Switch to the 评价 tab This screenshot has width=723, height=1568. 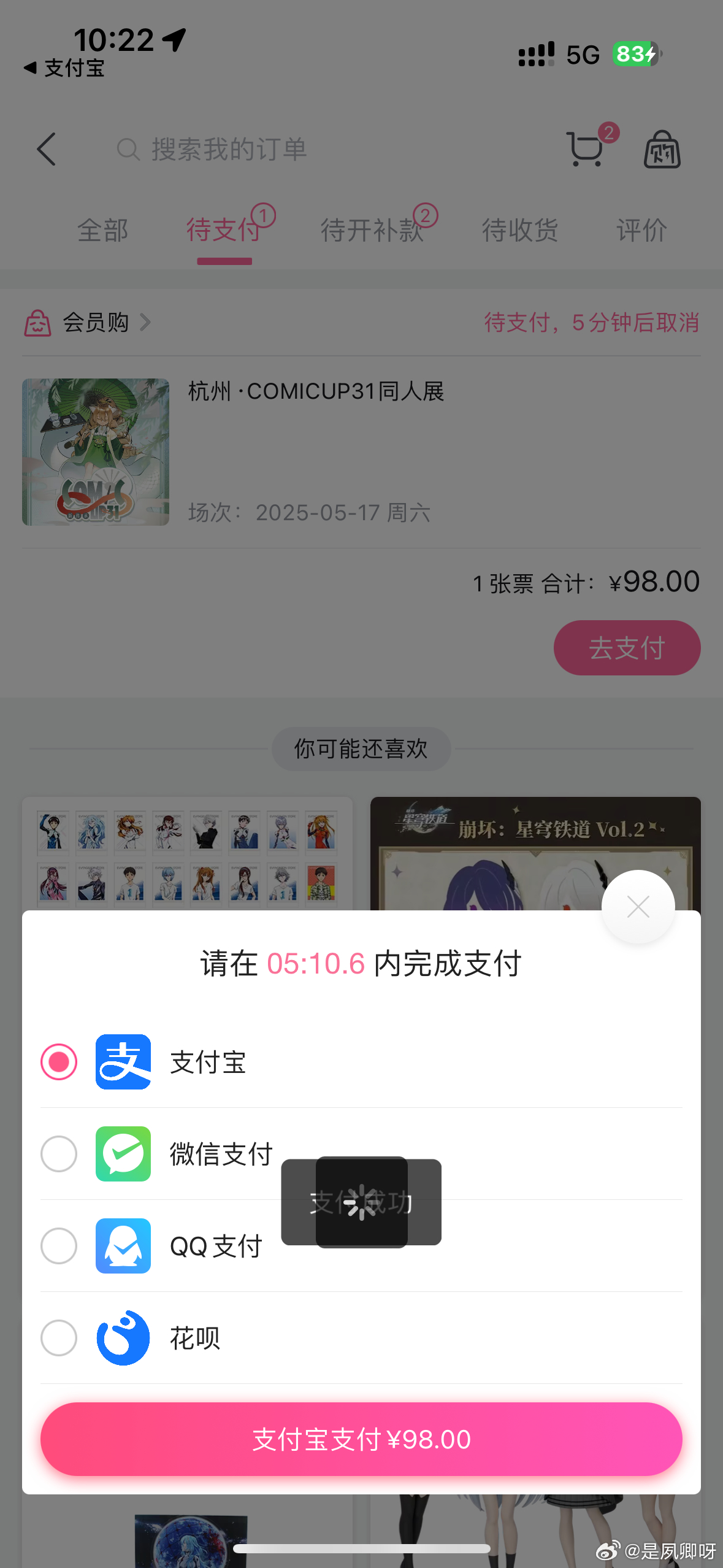pyautogui.click(x=641, y=231)
